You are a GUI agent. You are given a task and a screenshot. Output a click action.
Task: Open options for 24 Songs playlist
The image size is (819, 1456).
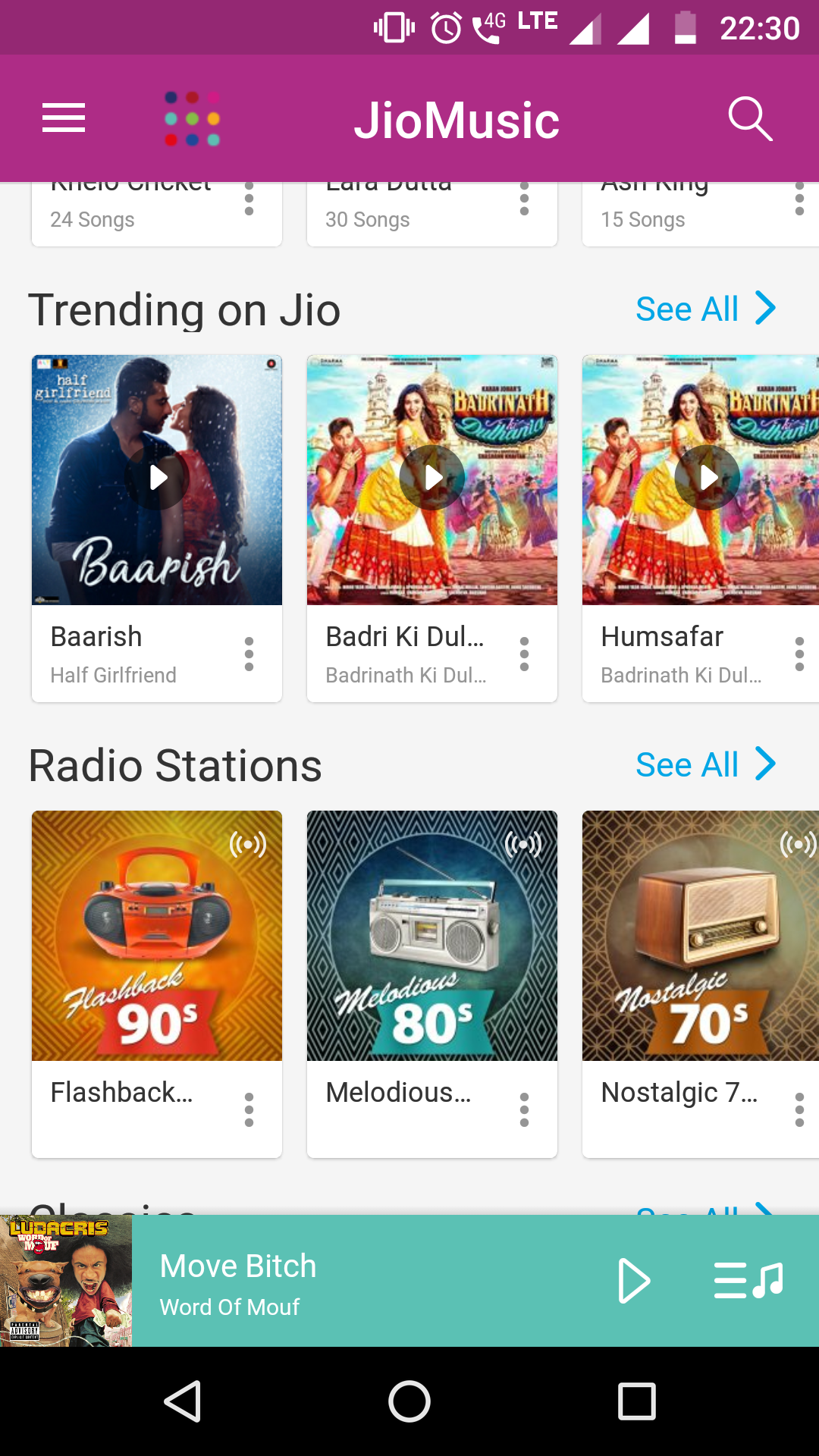click(x=249, y=201)
